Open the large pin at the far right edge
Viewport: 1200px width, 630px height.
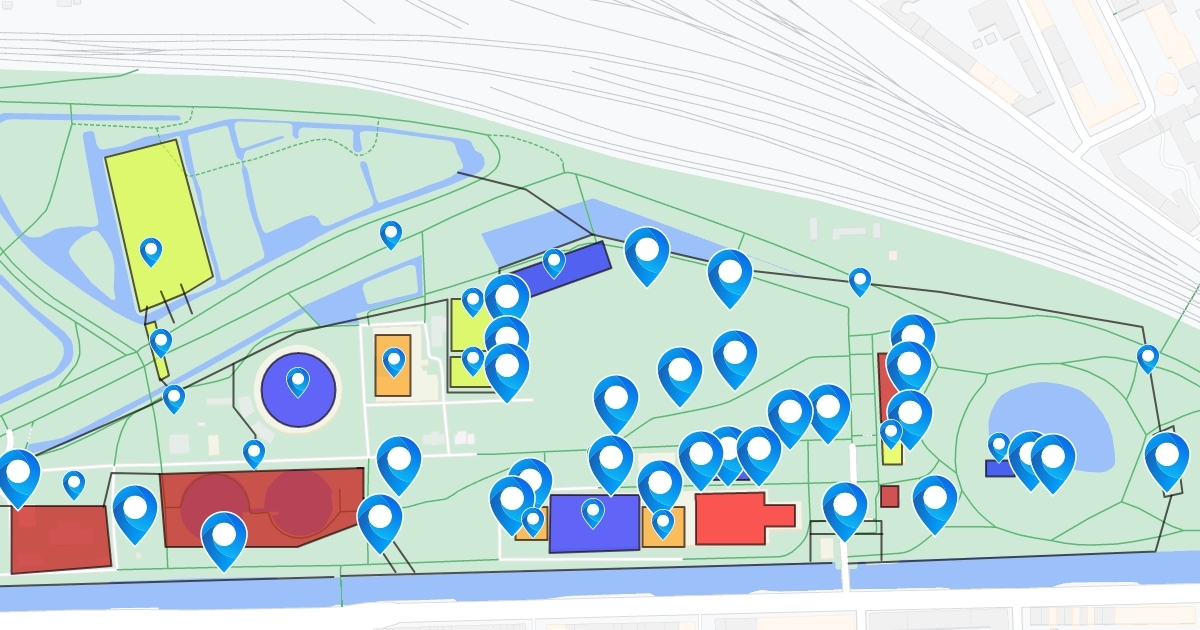pos(1167,460)
